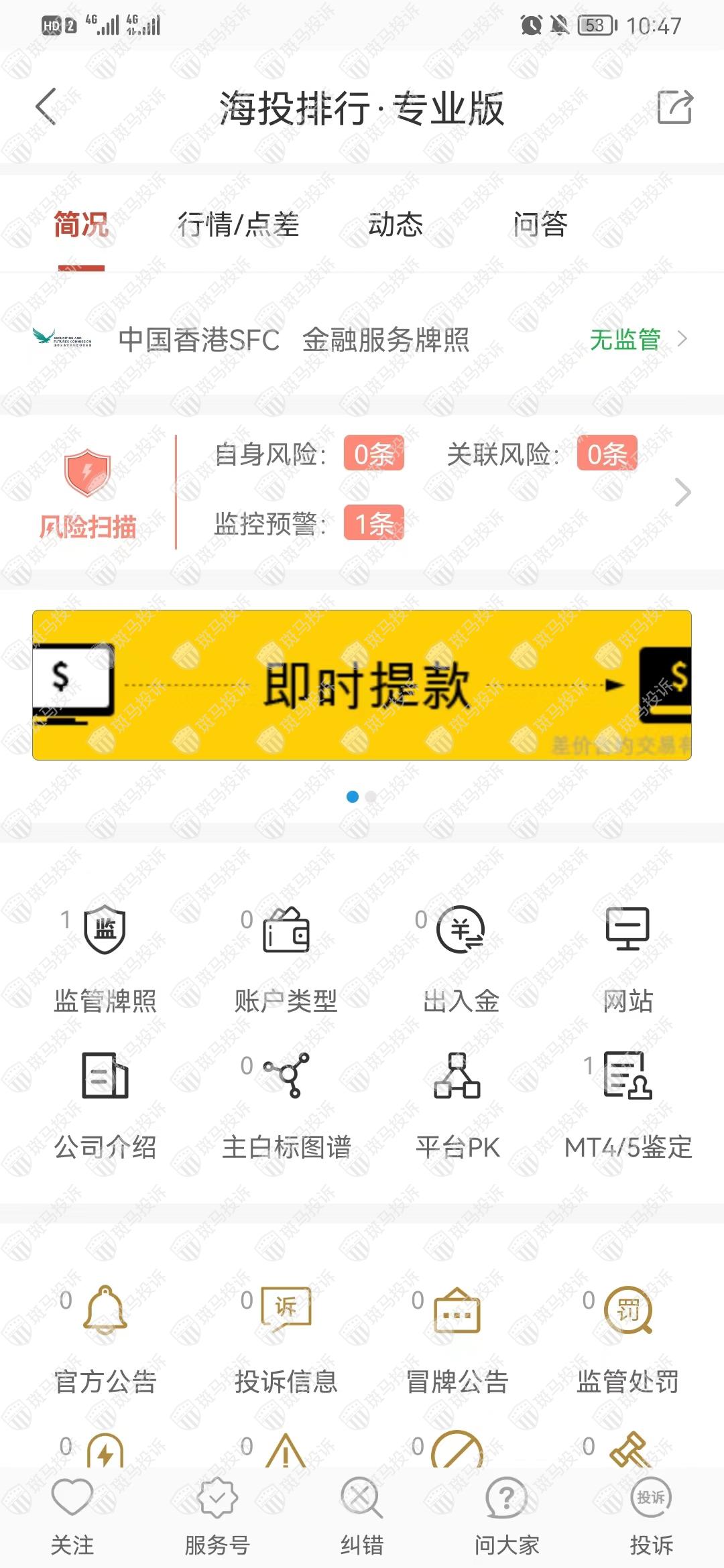Open the 即时提款 banner
This screenshot has width=724, height=1568.
pyautogui.click(x=362, y=685)
